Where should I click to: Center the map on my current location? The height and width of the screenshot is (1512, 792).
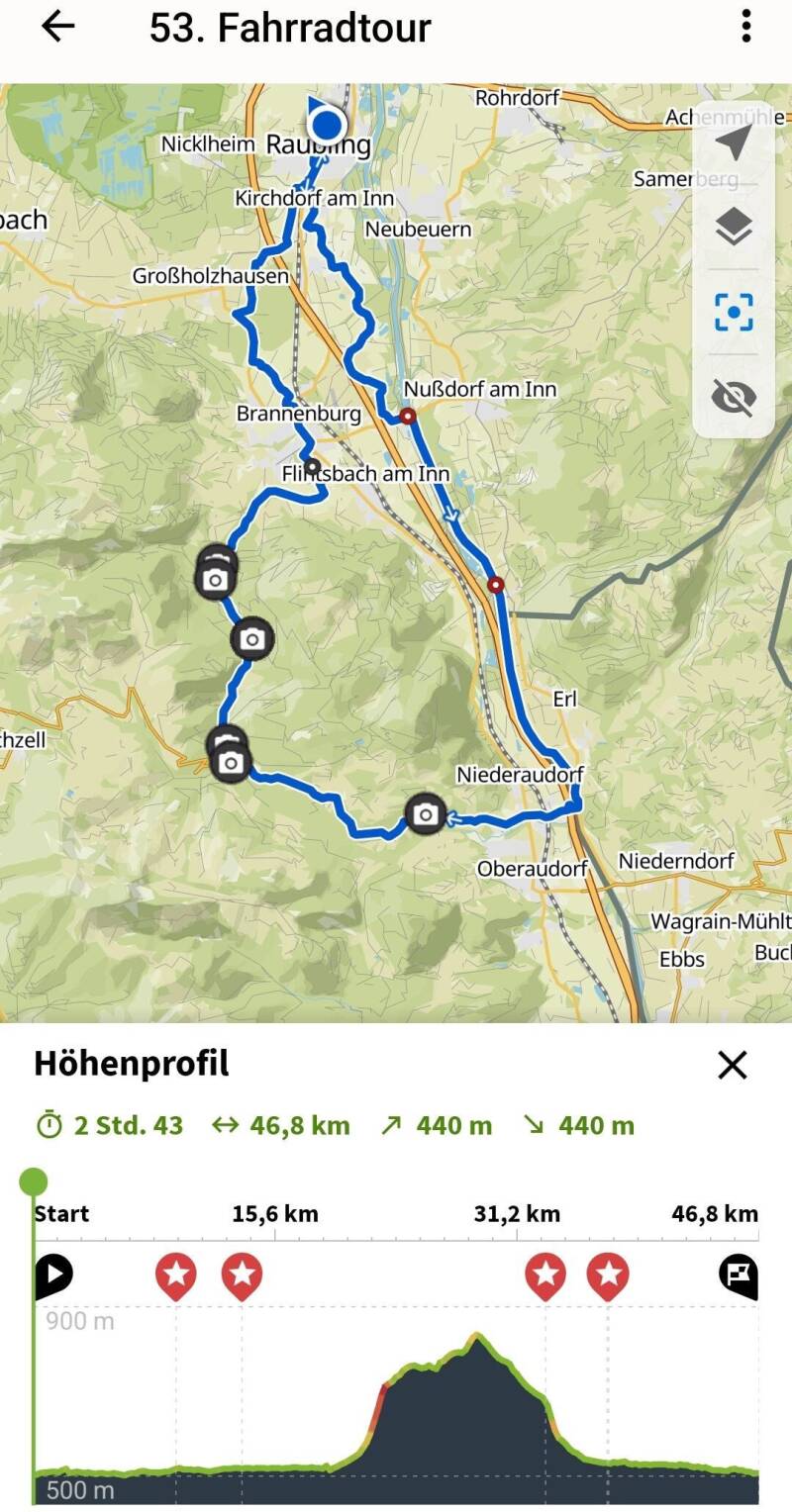click(733, 143)
